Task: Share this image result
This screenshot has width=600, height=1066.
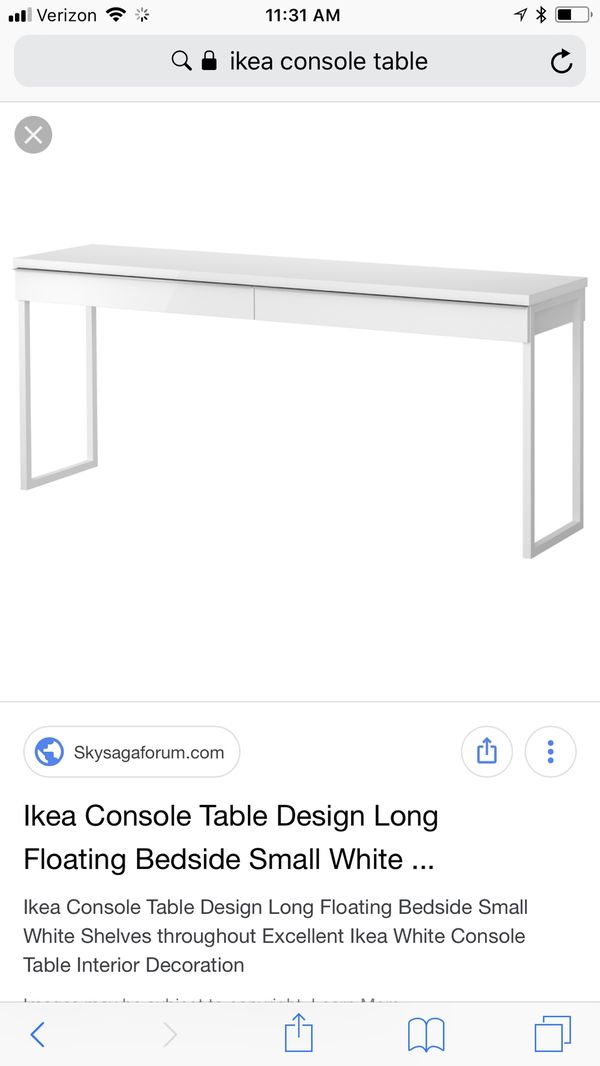Action: [487, 752]
